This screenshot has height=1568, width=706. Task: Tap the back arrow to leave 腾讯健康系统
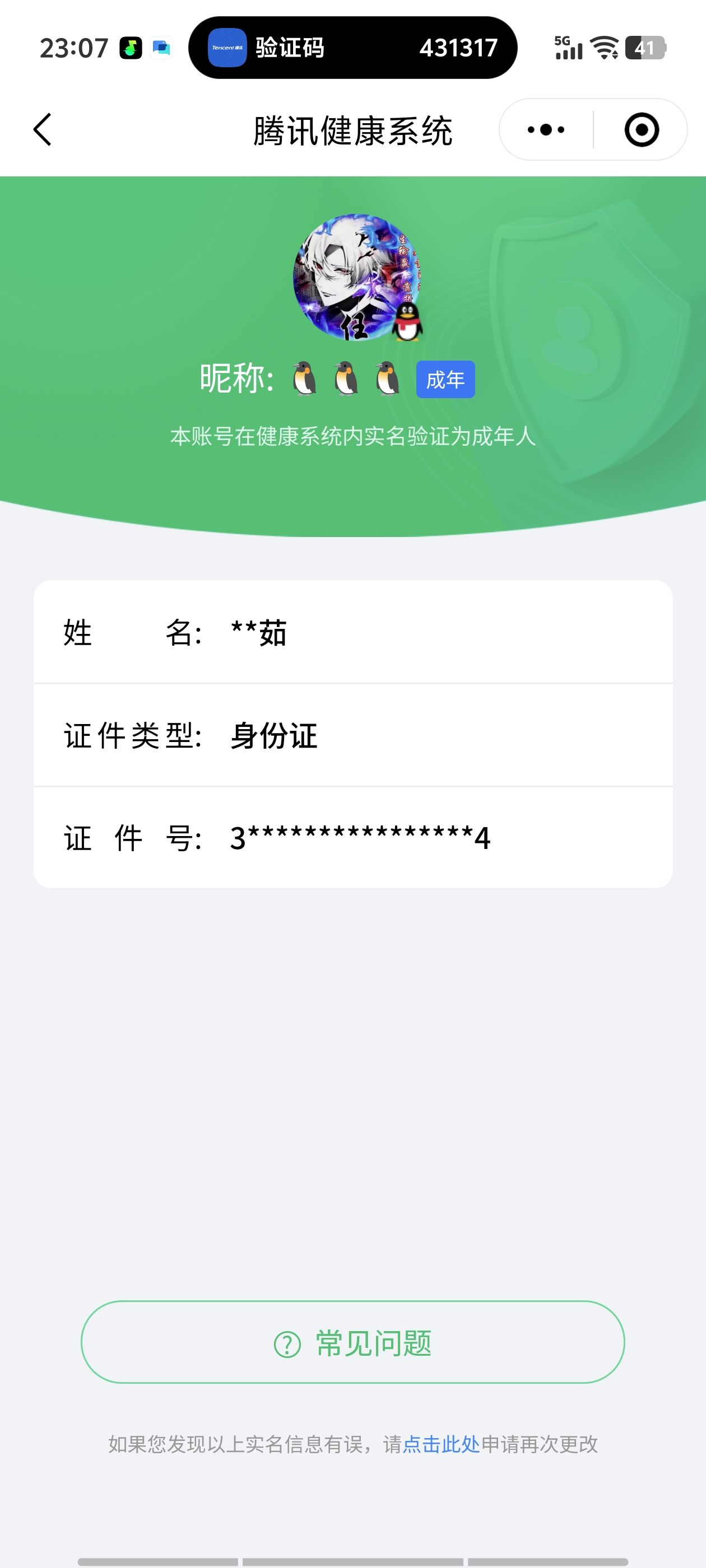(42, 130)
